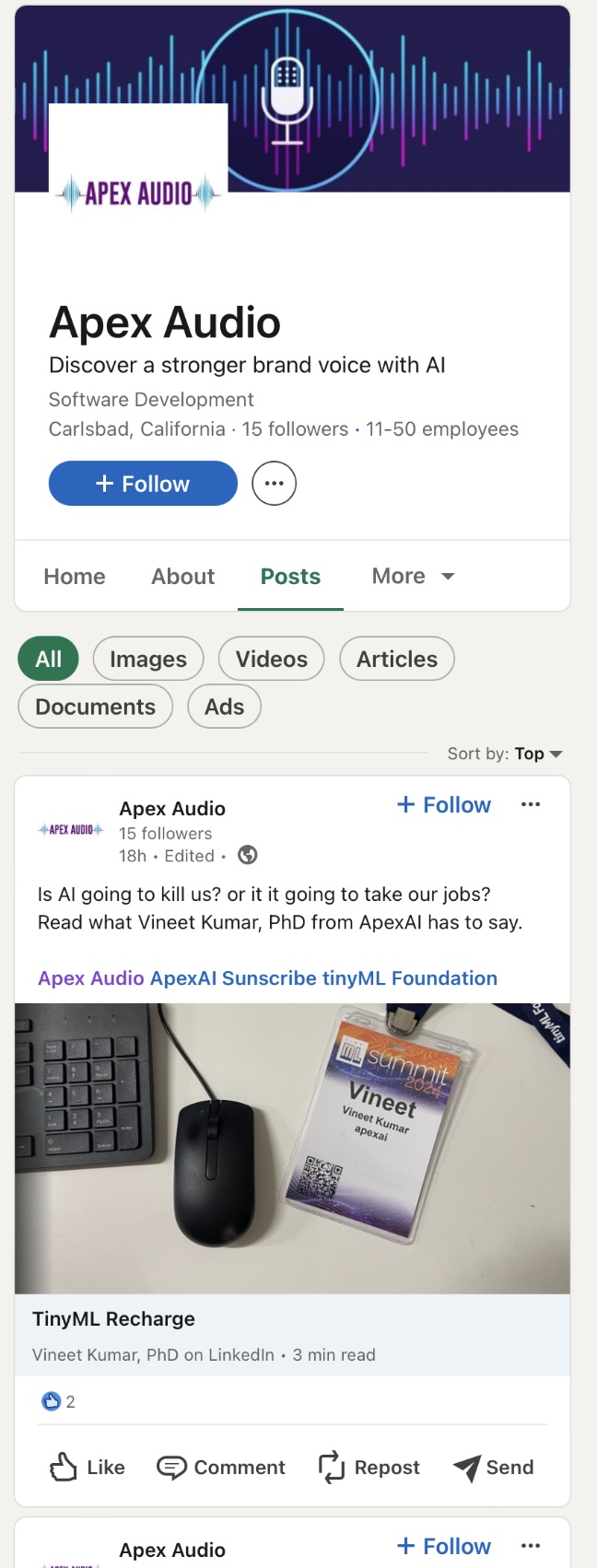Filter posts by Images
The image size is (597, 1568).
(147, 660)
